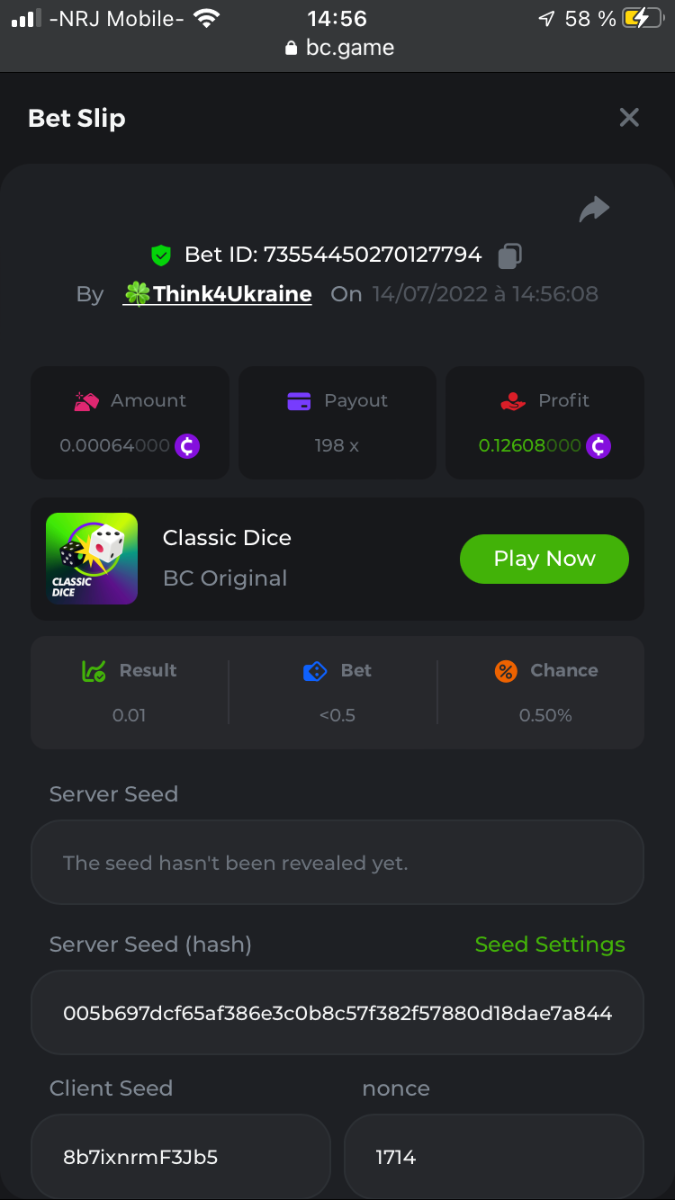675x1200 pixels.
Task: Tap Play Now for Classic Dice
Action: pos(544,559)
